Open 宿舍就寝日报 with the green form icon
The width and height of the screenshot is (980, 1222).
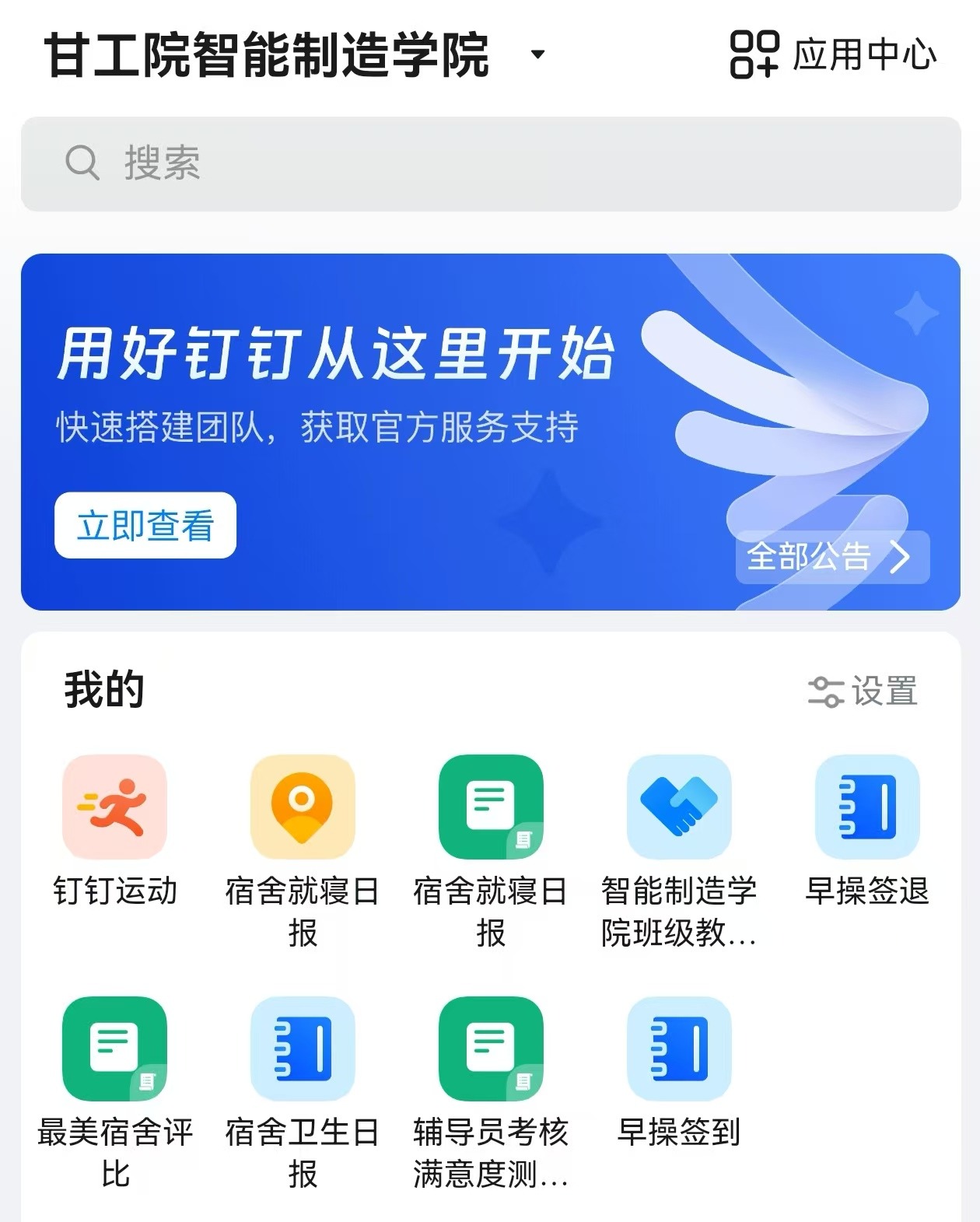[x=491, y=807]
